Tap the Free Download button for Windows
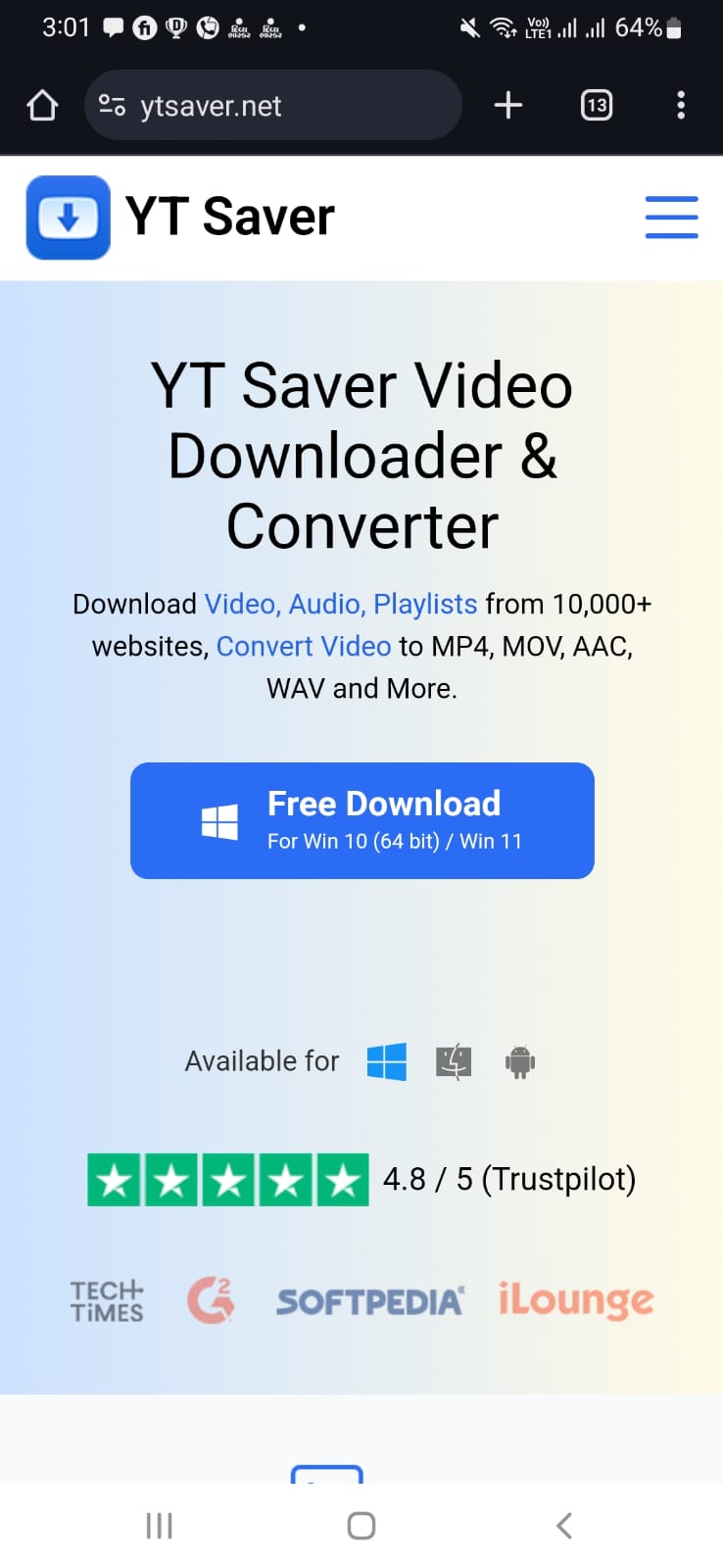This screenshot has height=1568, width=723. (x=361, y=820)
